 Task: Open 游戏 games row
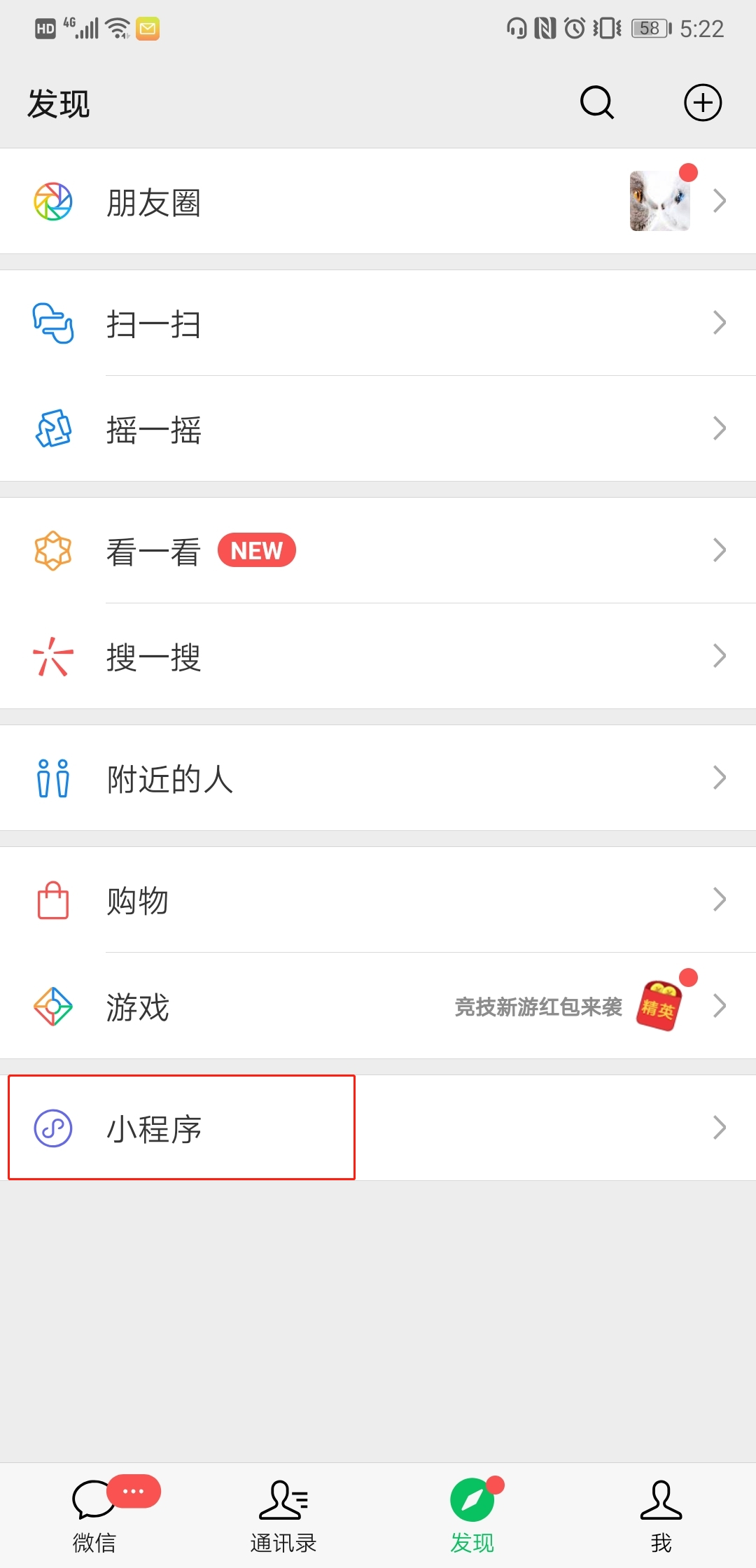click(378, 1007)
